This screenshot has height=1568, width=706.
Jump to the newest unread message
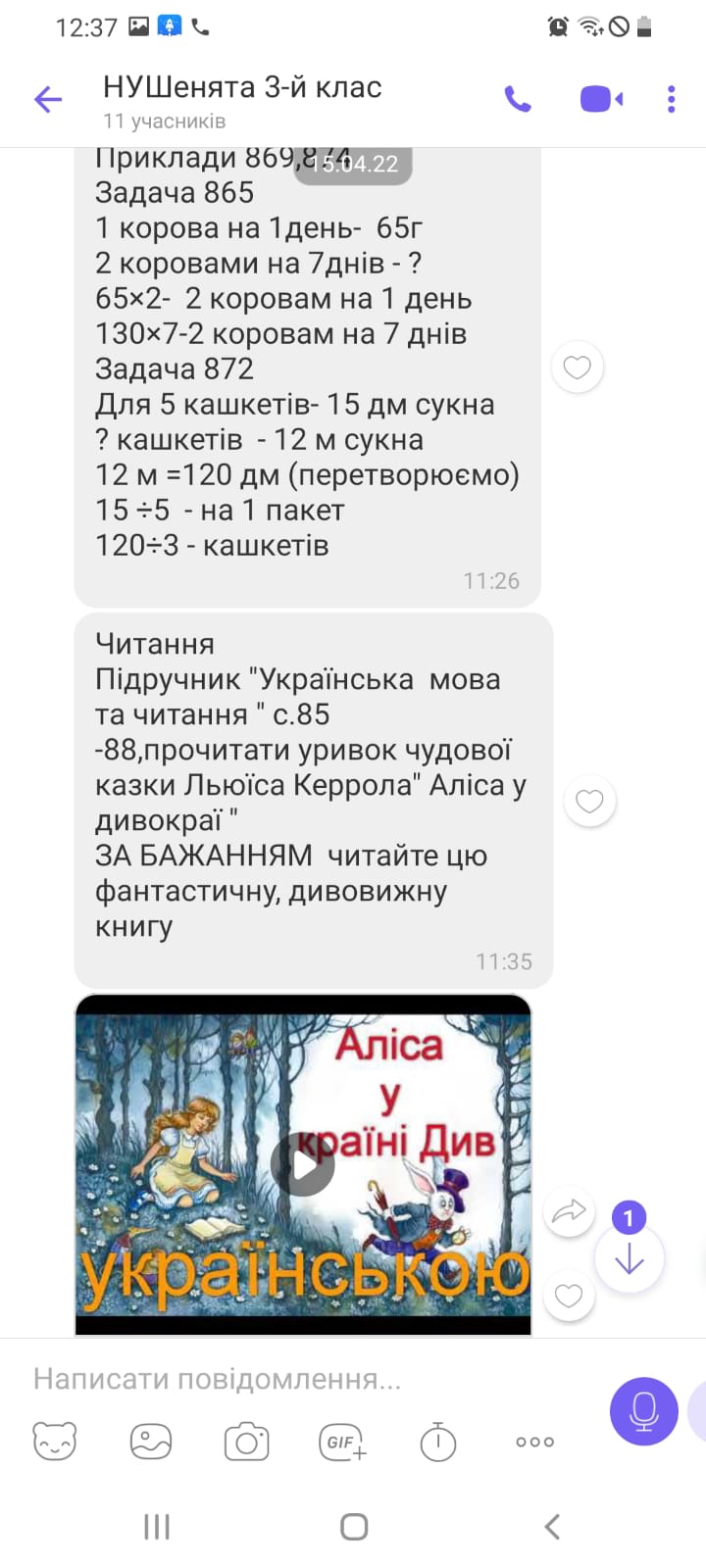pyautogui.click(x=629, y=1258)
